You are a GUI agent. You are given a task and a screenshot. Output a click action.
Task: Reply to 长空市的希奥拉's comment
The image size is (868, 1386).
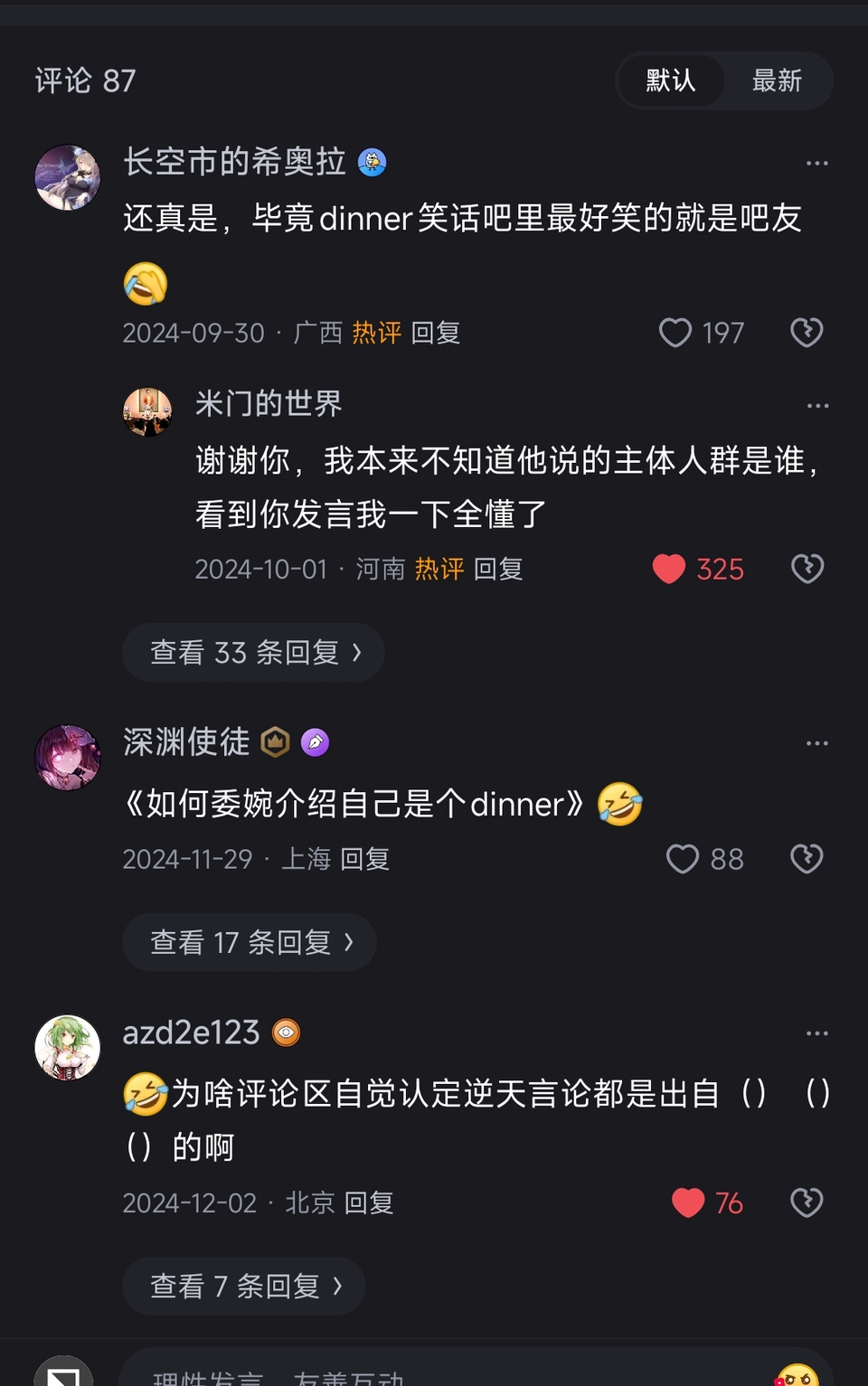(435, 334)
